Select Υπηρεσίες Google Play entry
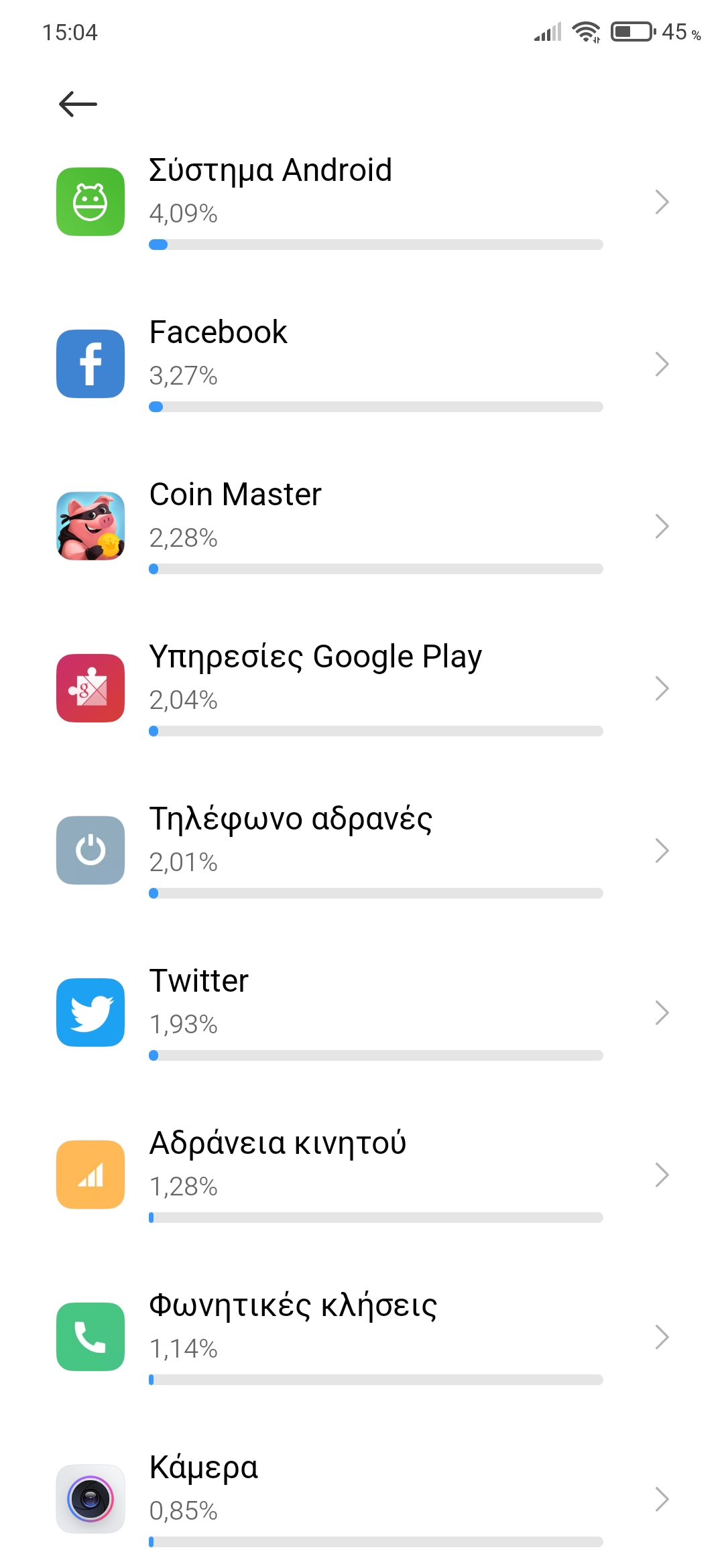Viewport: 724px width, 1568px height. coord(362,689)
